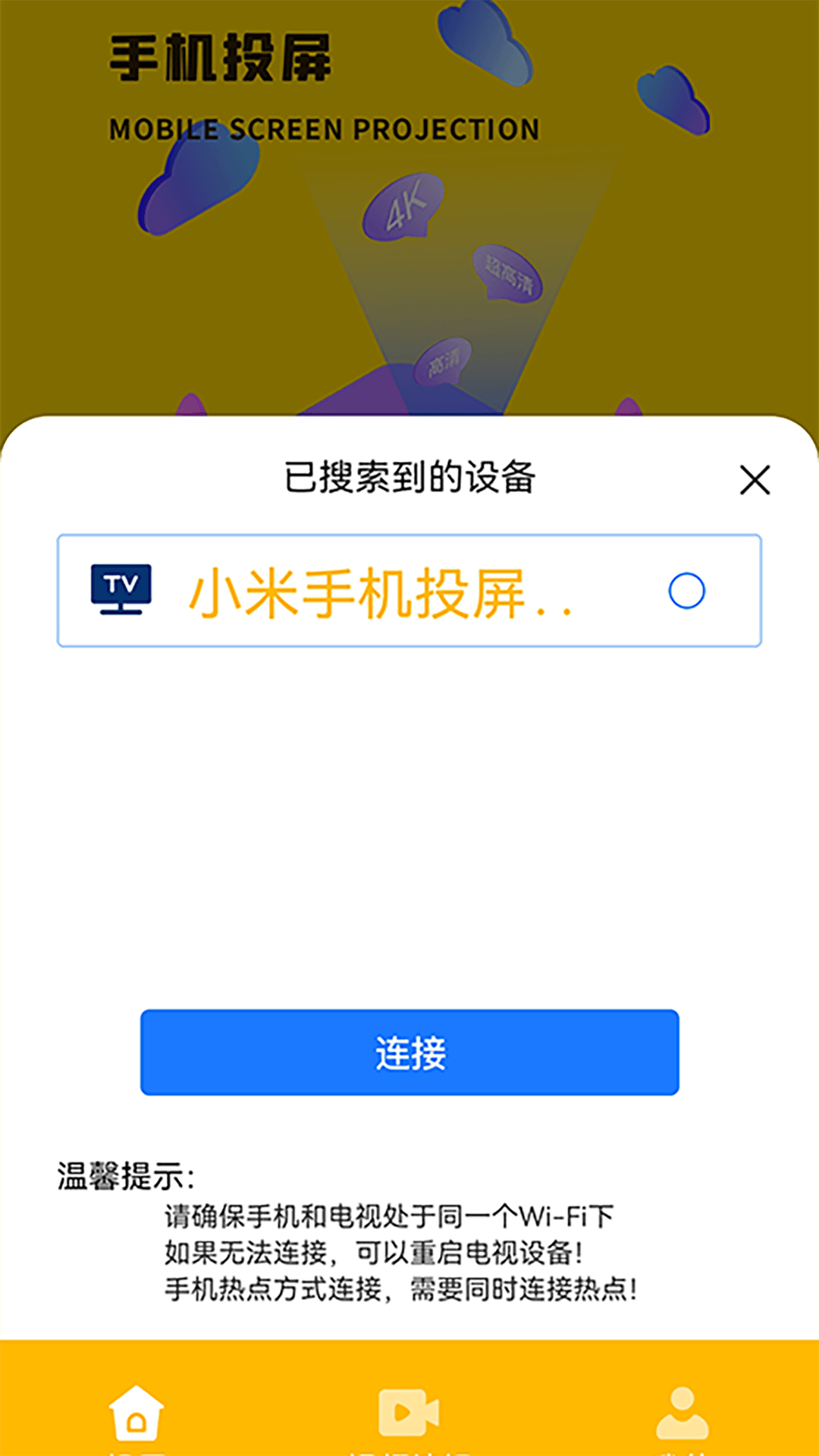
Task: Tap the blue 连接 button
Action: point(409,1052)
